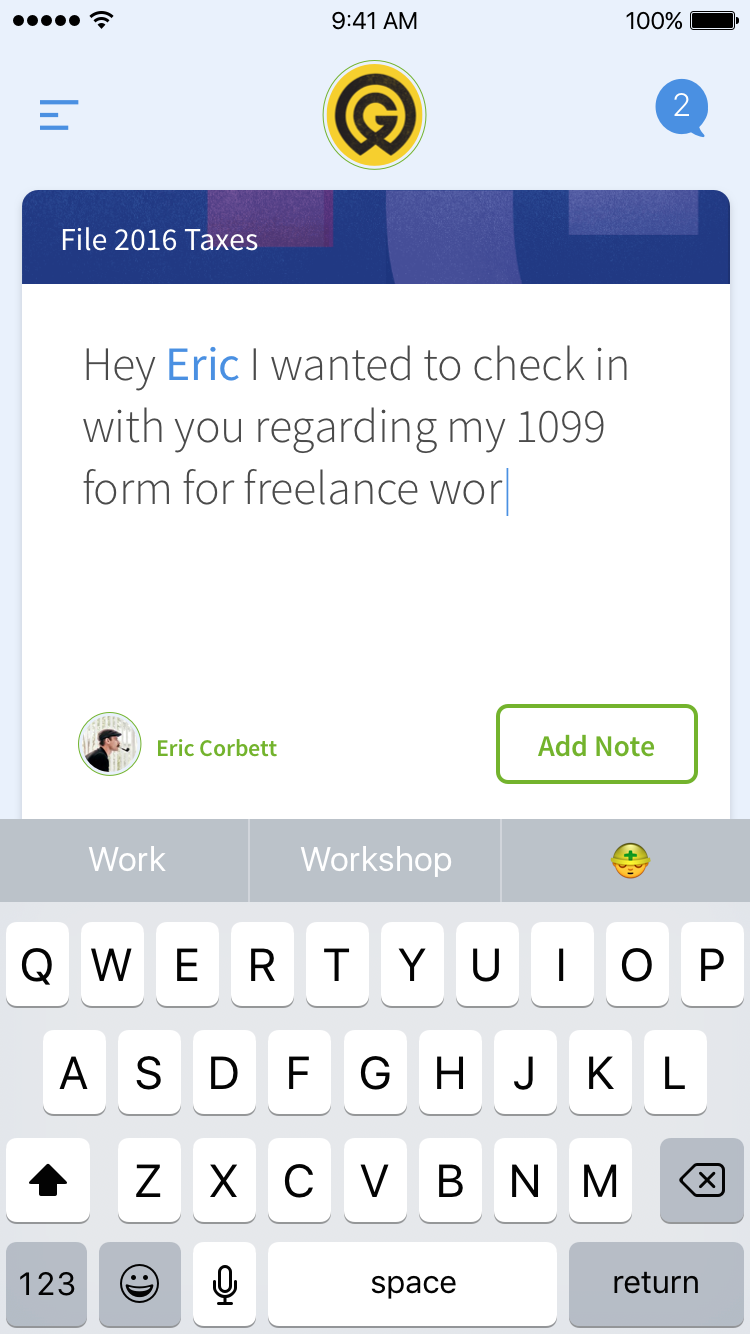Hit the return key

tap(655, 1283)
